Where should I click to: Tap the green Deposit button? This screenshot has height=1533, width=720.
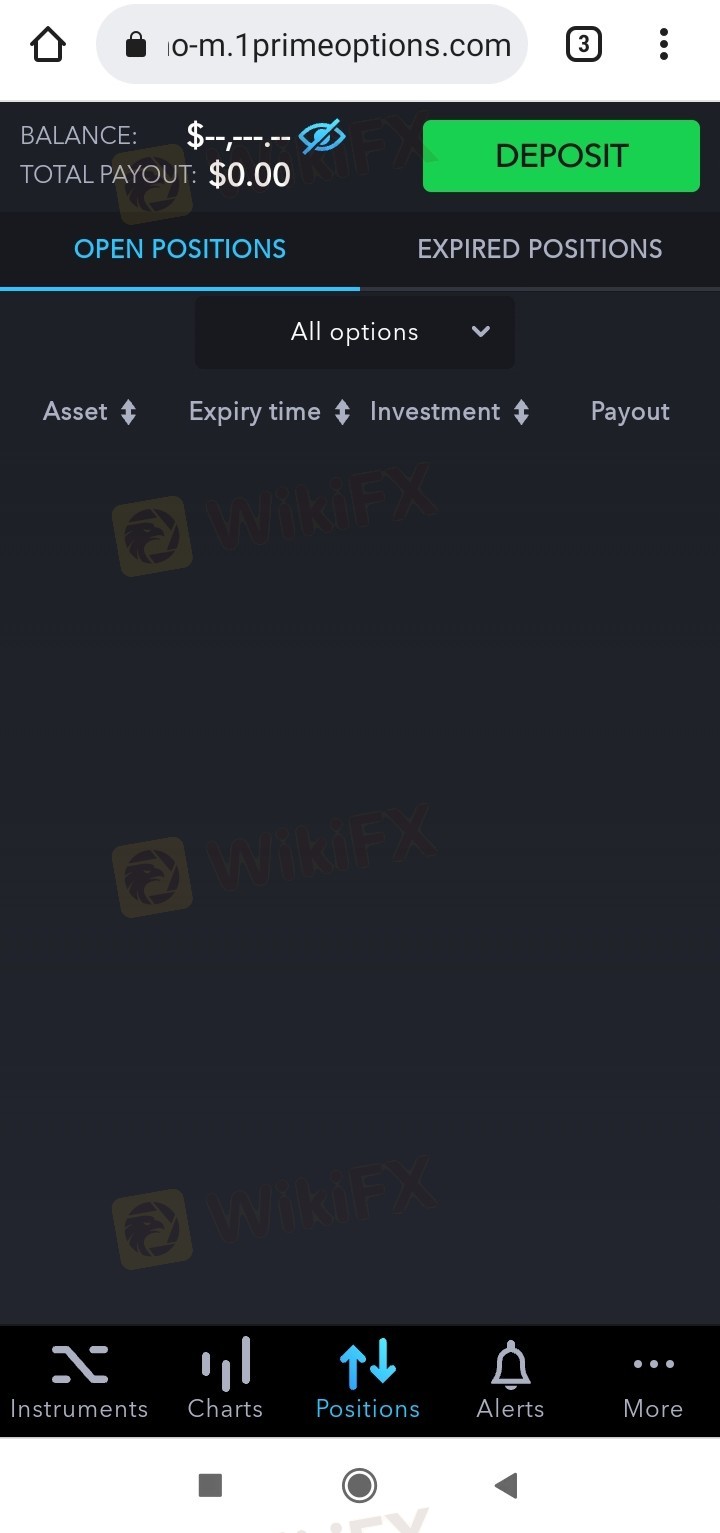[x=561, y=156]
